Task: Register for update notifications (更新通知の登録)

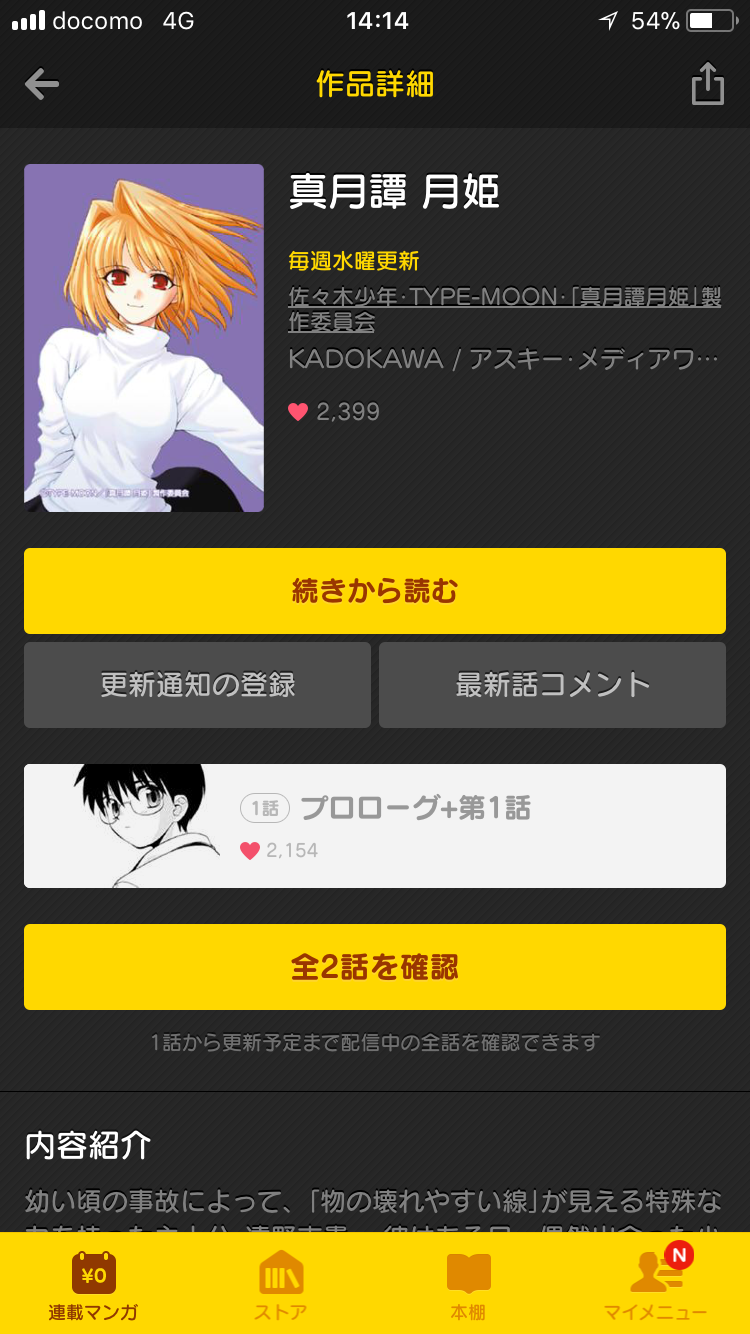Action: click(x=197, y=685)
